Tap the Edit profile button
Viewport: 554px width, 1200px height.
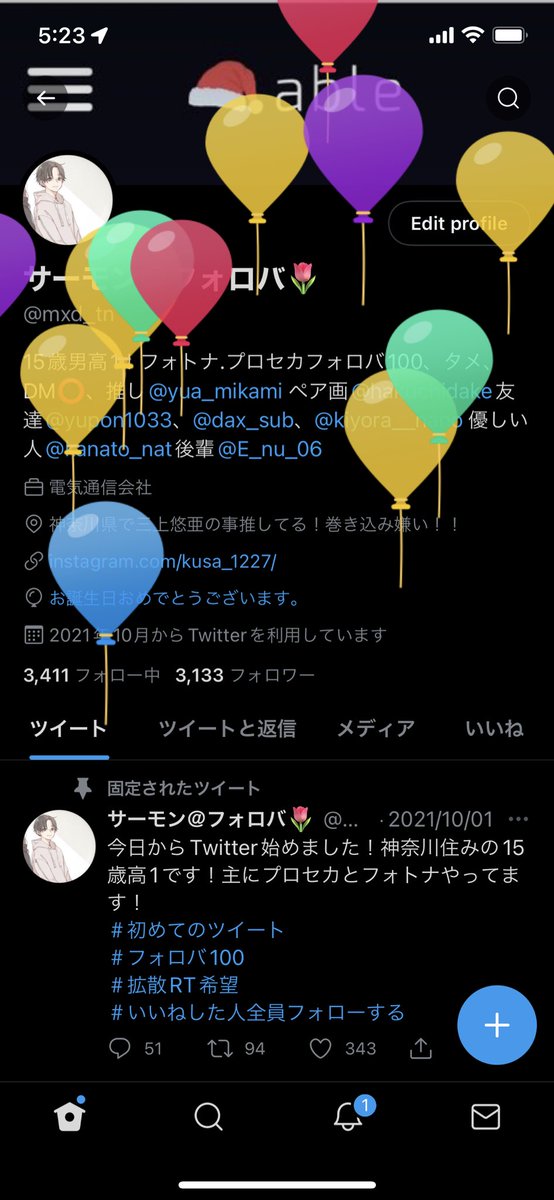[459, 224]
